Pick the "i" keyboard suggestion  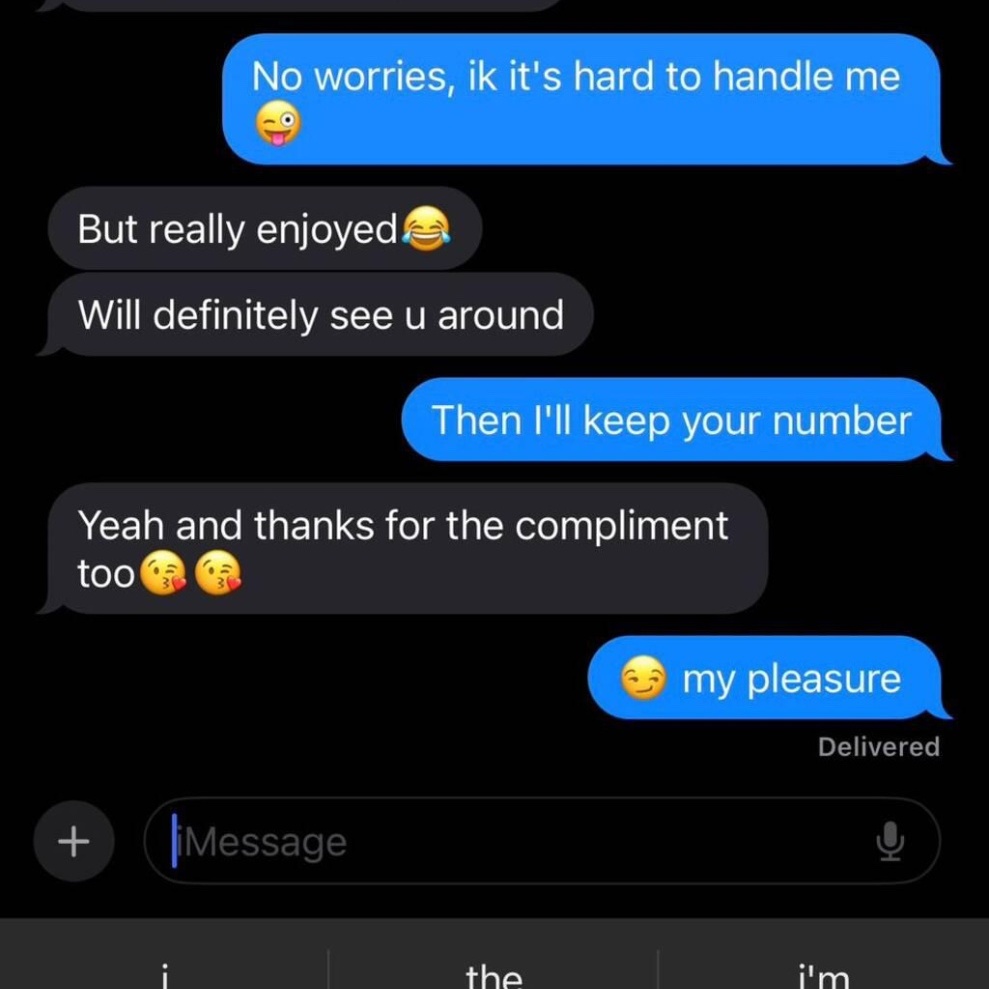coord(165,970)
